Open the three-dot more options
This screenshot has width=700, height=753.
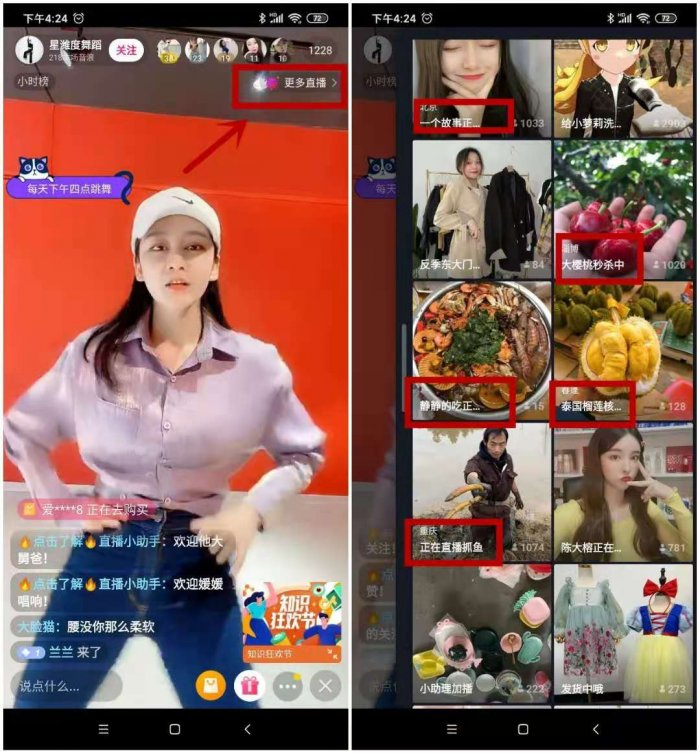(x=287, y=686)
